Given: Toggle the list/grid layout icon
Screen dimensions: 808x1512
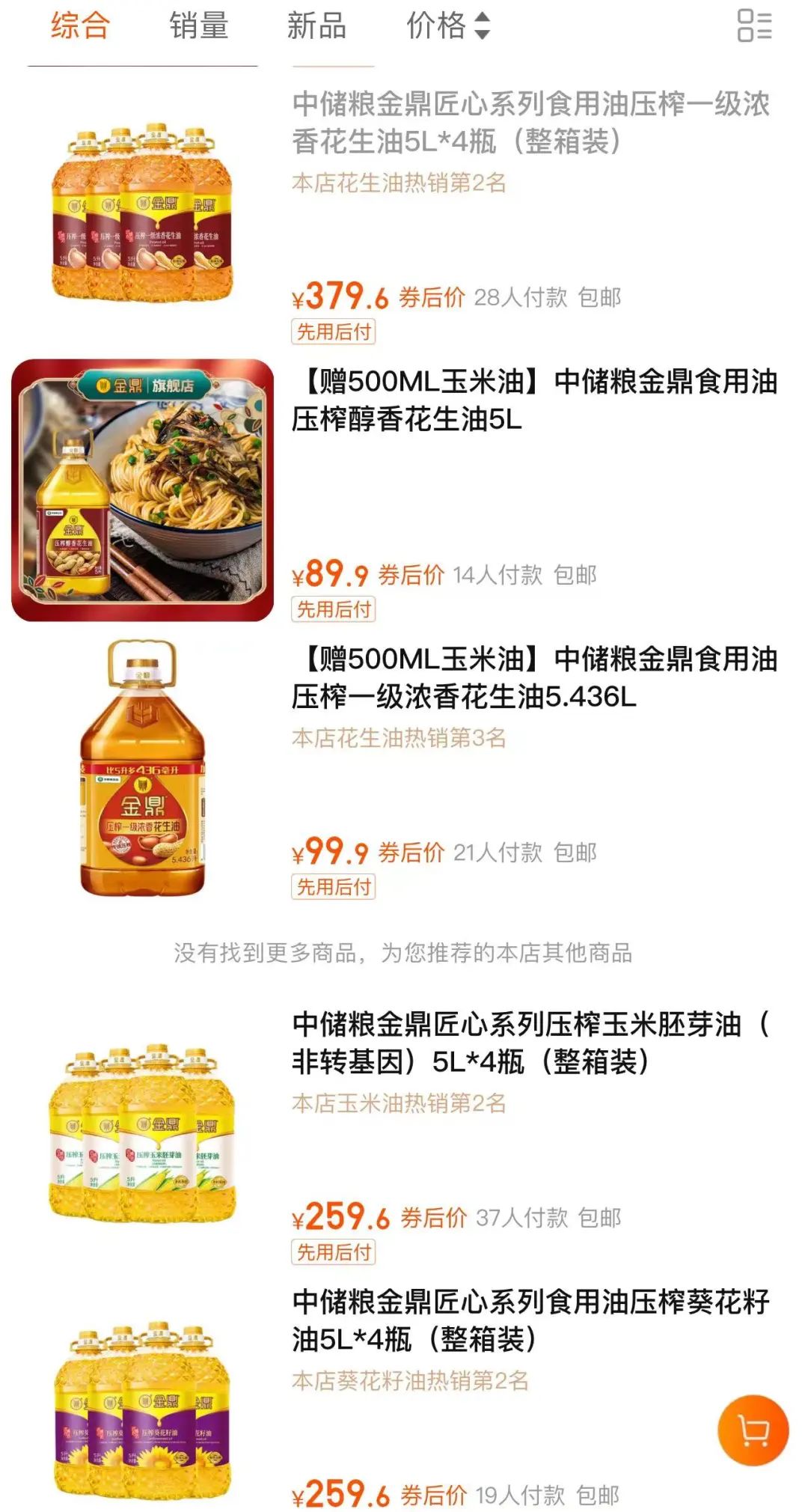Looking at the screenshot, I should click(754, 25).
